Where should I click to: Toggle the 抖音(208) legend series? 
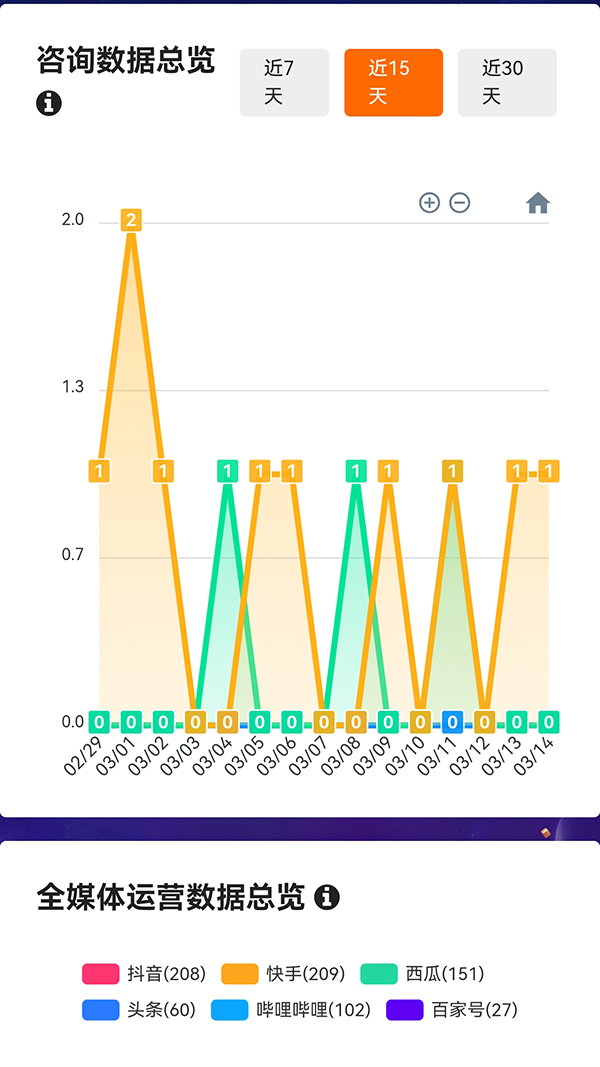tap(144, 973)
